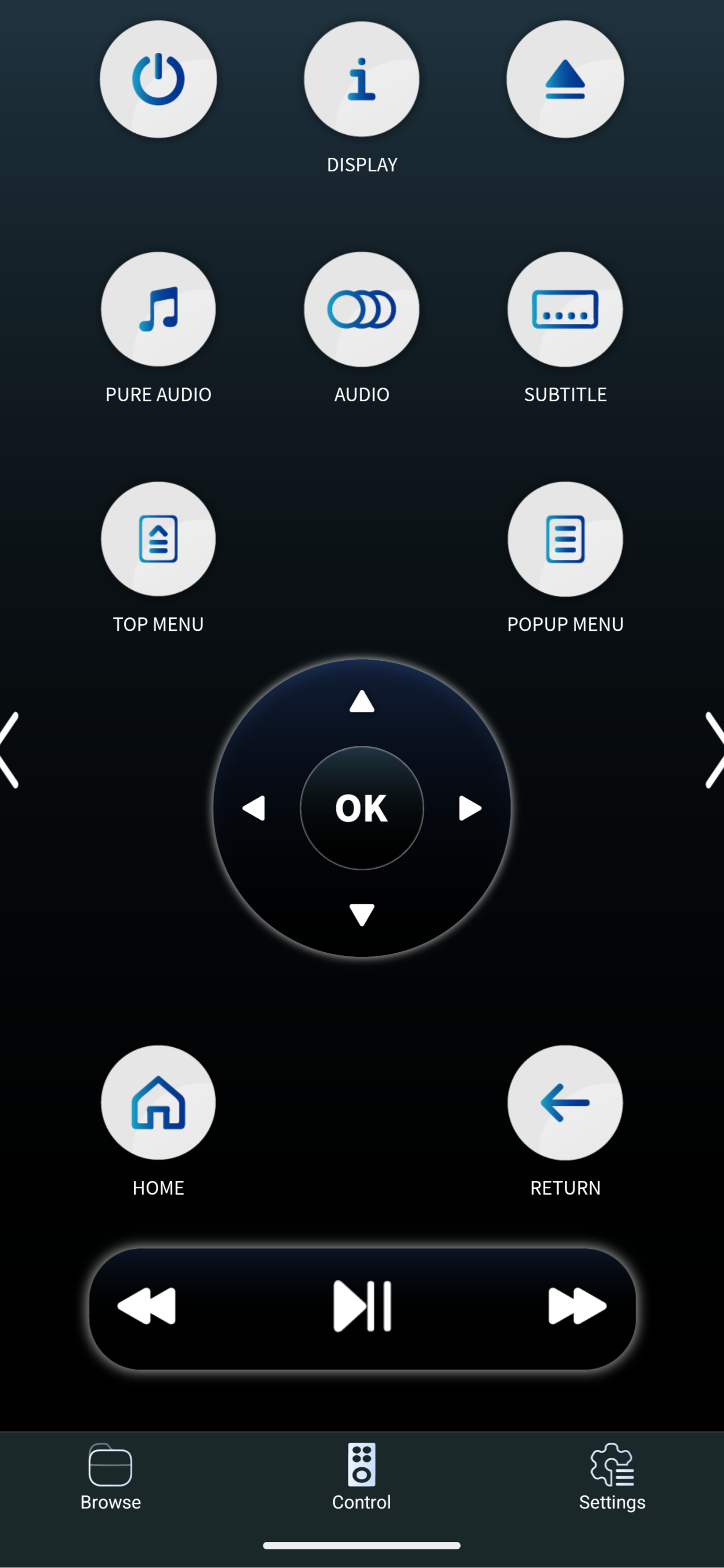The width and height of the screenshot is (724, 1568).
Task: Select the AUDIO button
Action: (361, 309)
